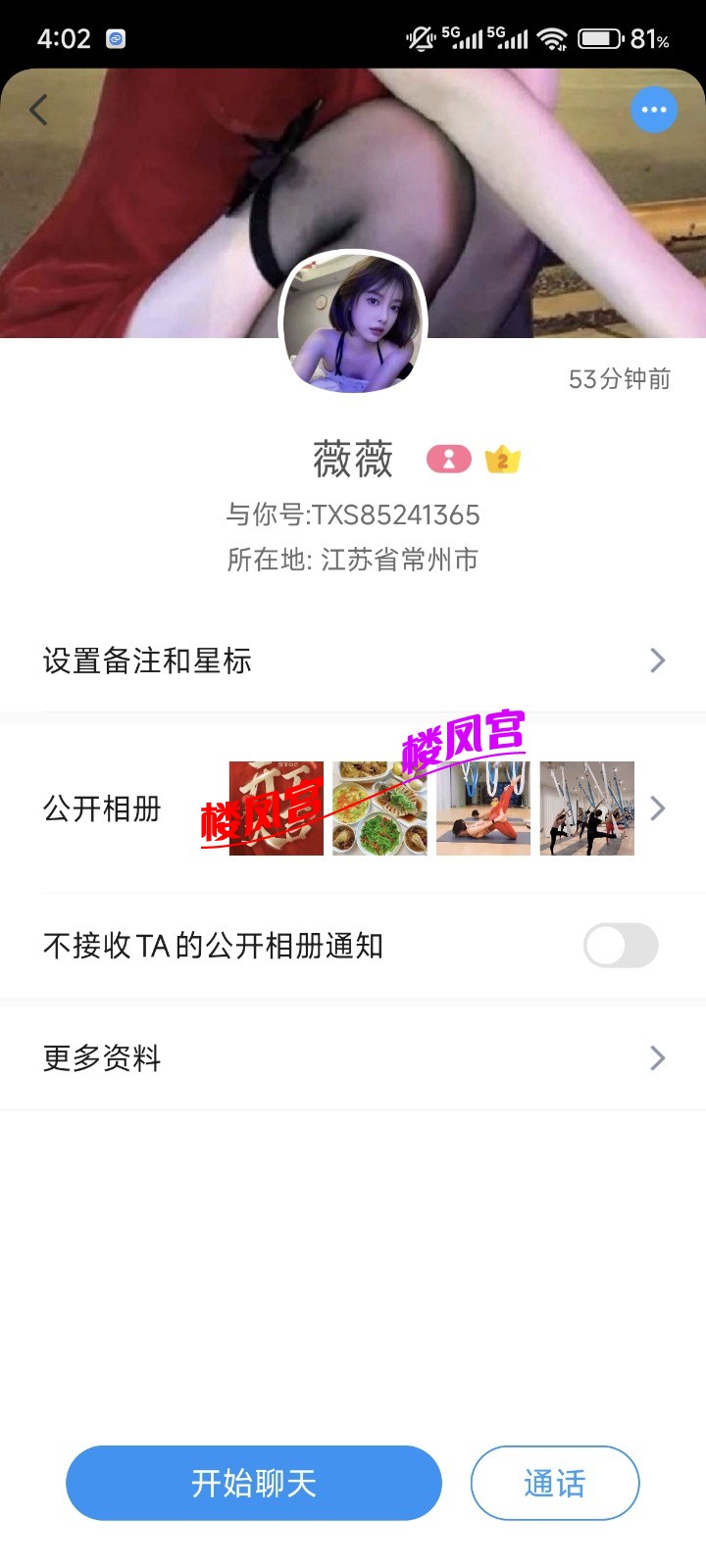Image resolution: width=706 pixels, height=1568 pixels.
Task: Tap the blue app icon next to the clock
Action: (x=115, y=38)
